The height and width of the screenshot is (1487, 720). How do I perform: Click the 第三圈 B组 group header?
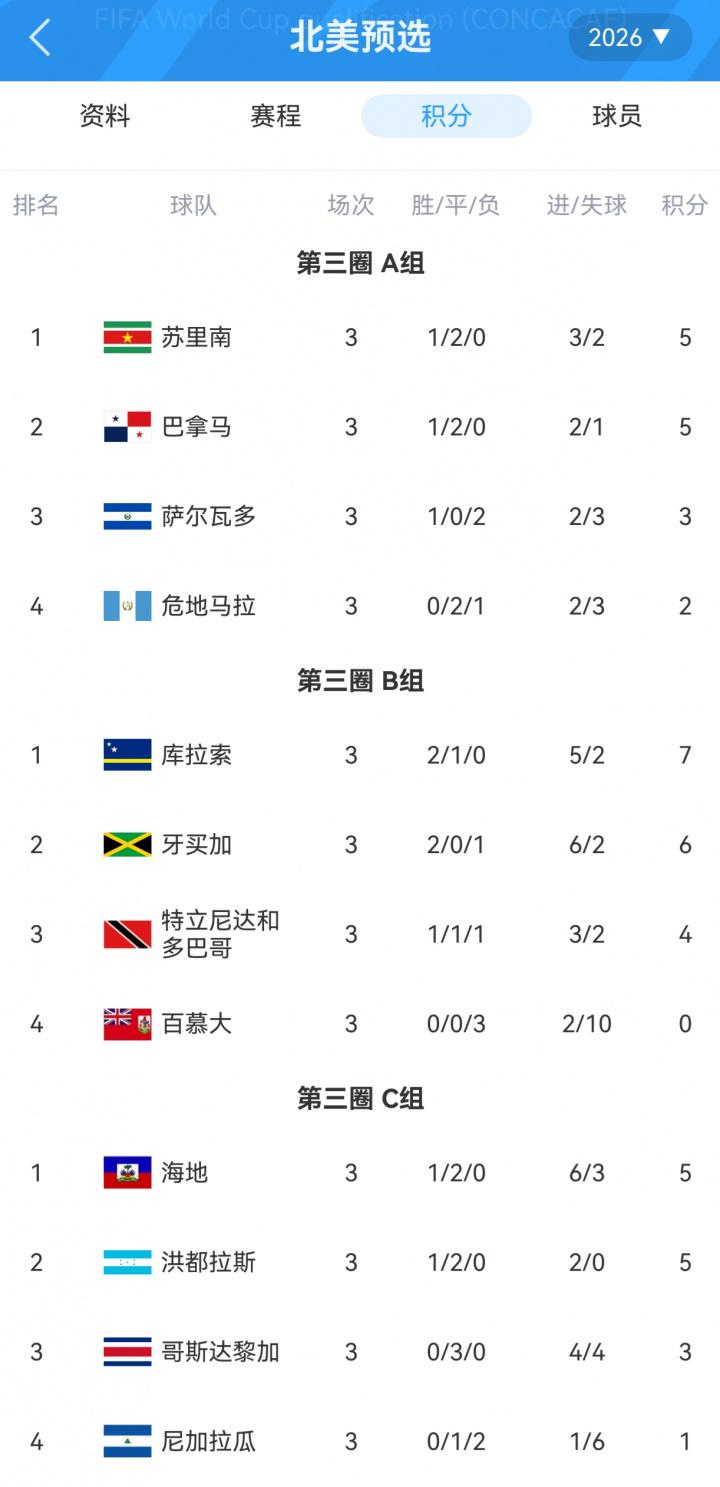click(360, 681)
